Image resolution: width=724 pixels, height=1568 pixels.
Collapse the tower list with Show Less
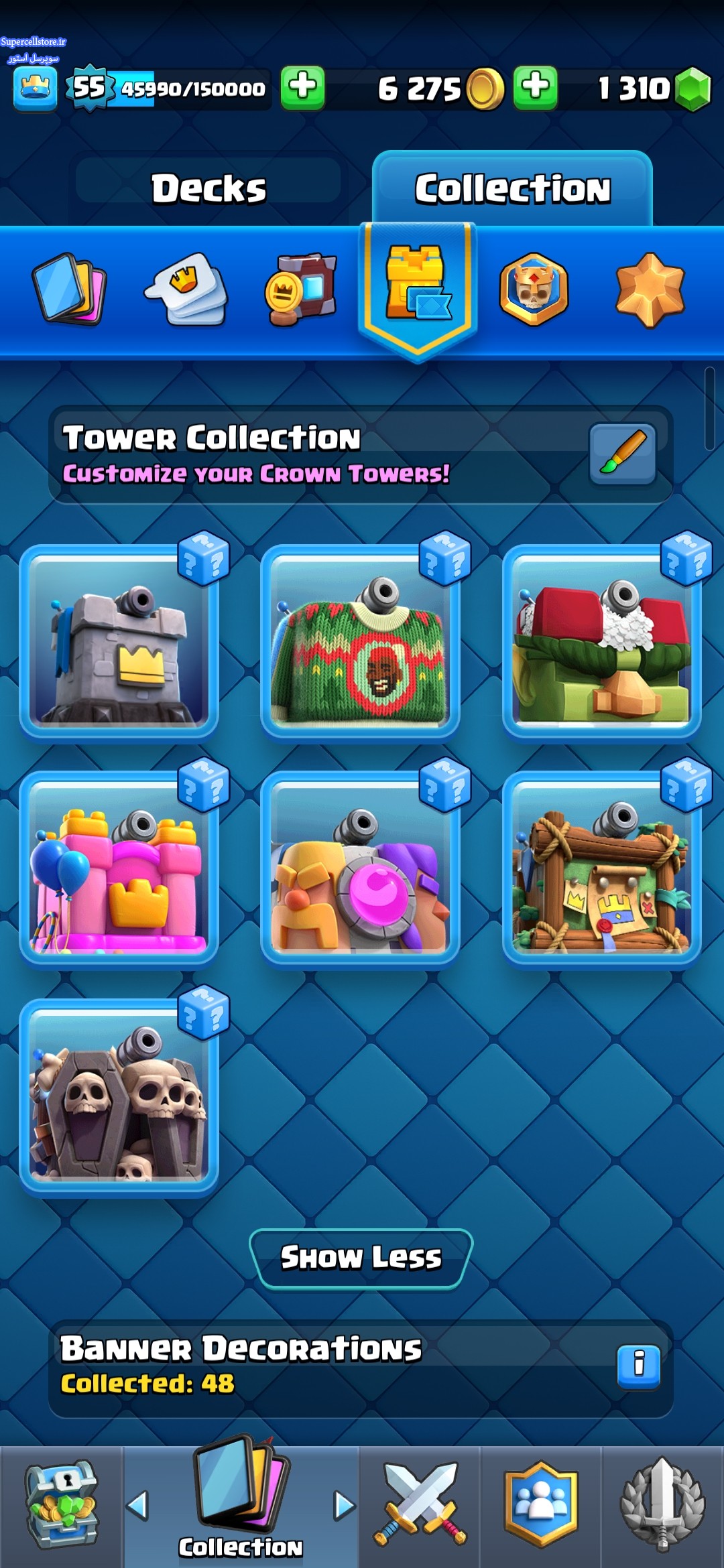point(361,1258)
